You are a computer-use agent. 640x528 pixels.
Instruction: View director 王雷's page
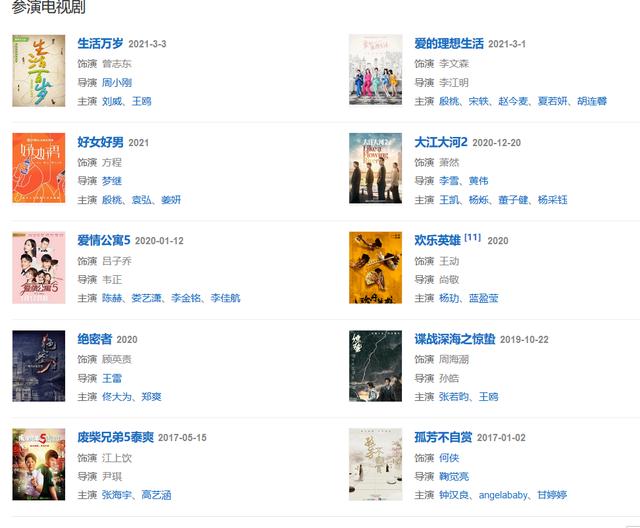(112, 377)
